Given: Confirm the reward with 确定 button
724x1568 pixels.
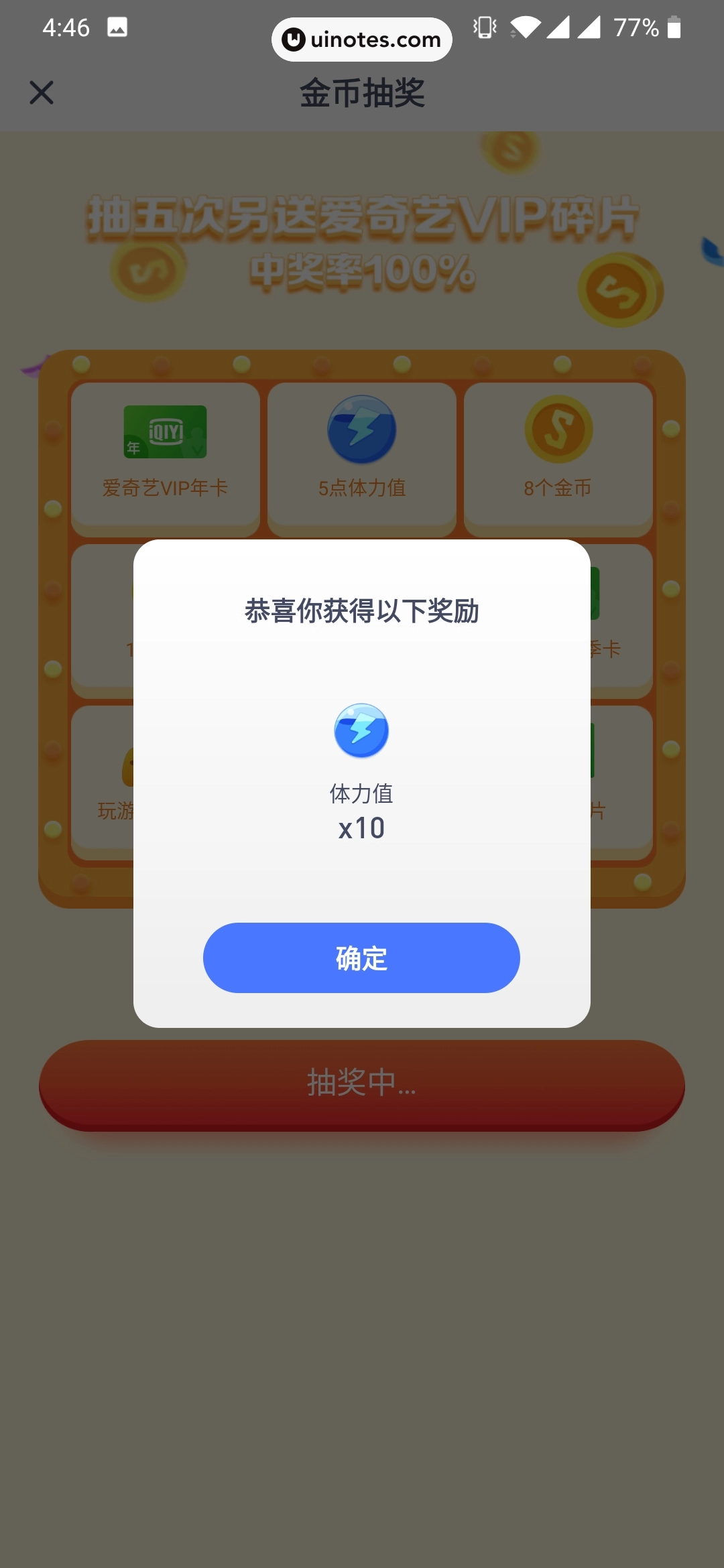Looking at the screenshot, I should [361, 958].
